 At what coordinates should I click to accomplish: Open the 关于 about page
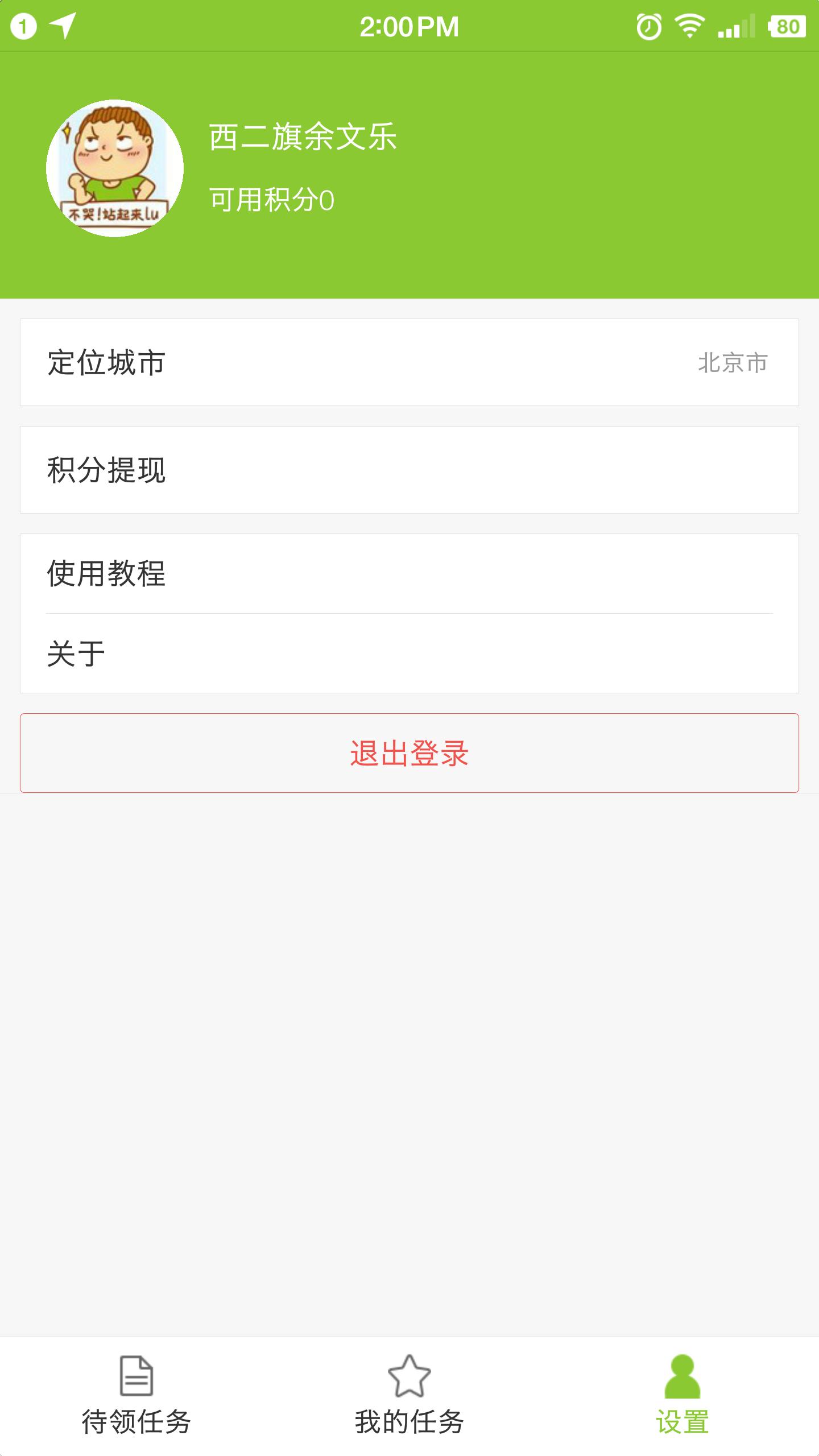pyautogui.click(x=409, y=653)
